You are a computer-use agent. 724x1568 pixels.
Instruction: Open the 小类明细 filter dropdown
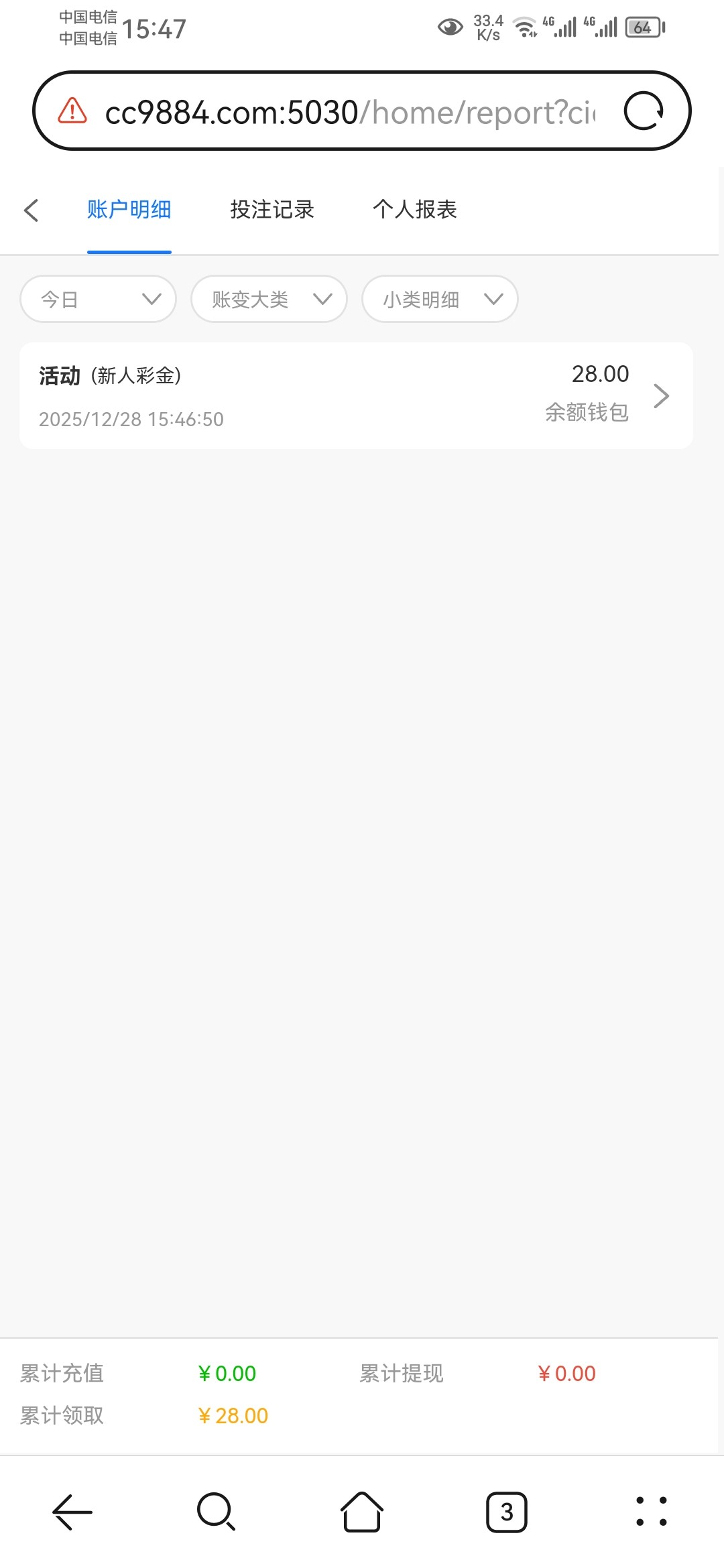440,300
